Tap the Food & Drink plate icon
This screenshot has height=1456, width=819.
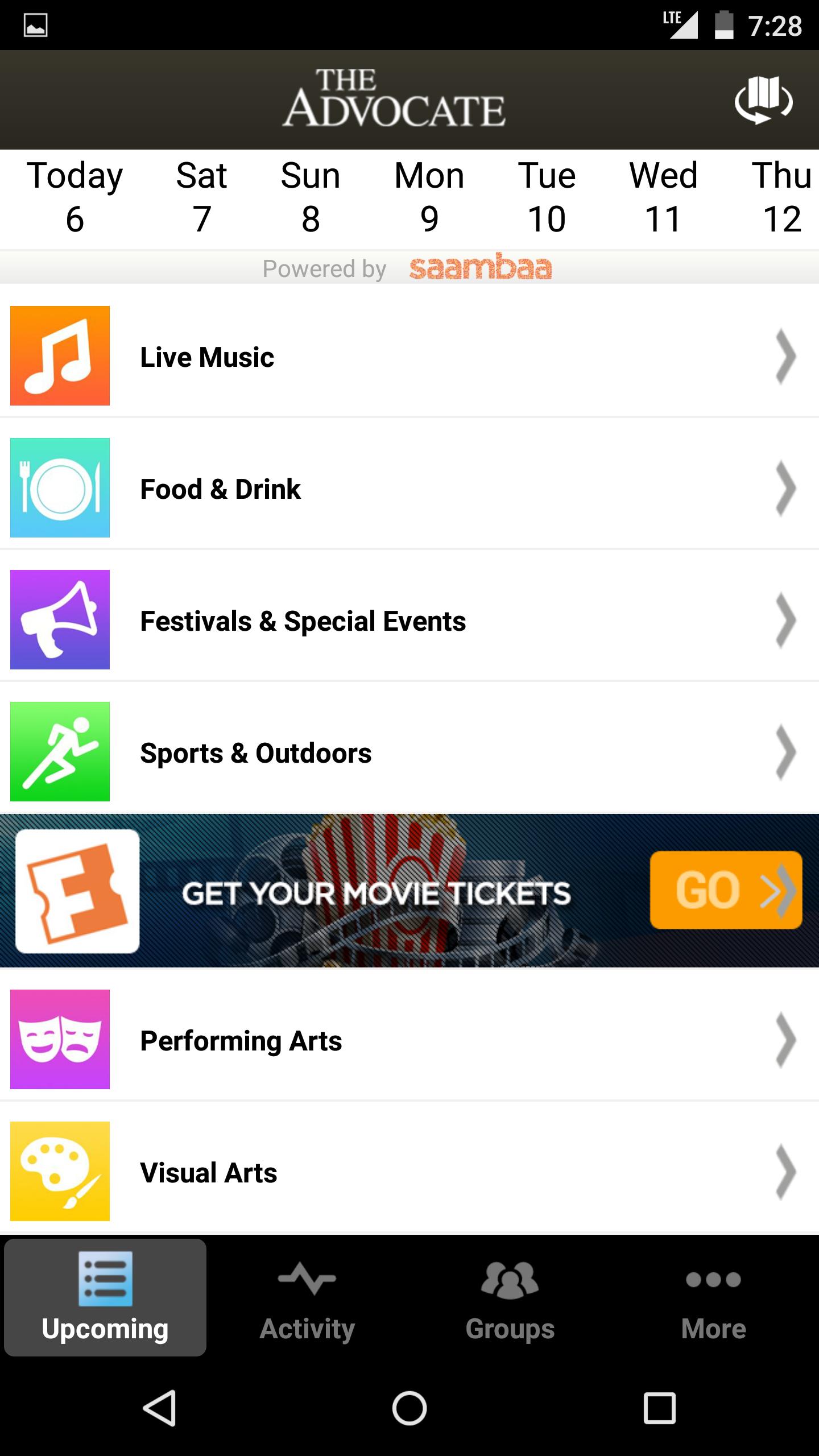60,488
